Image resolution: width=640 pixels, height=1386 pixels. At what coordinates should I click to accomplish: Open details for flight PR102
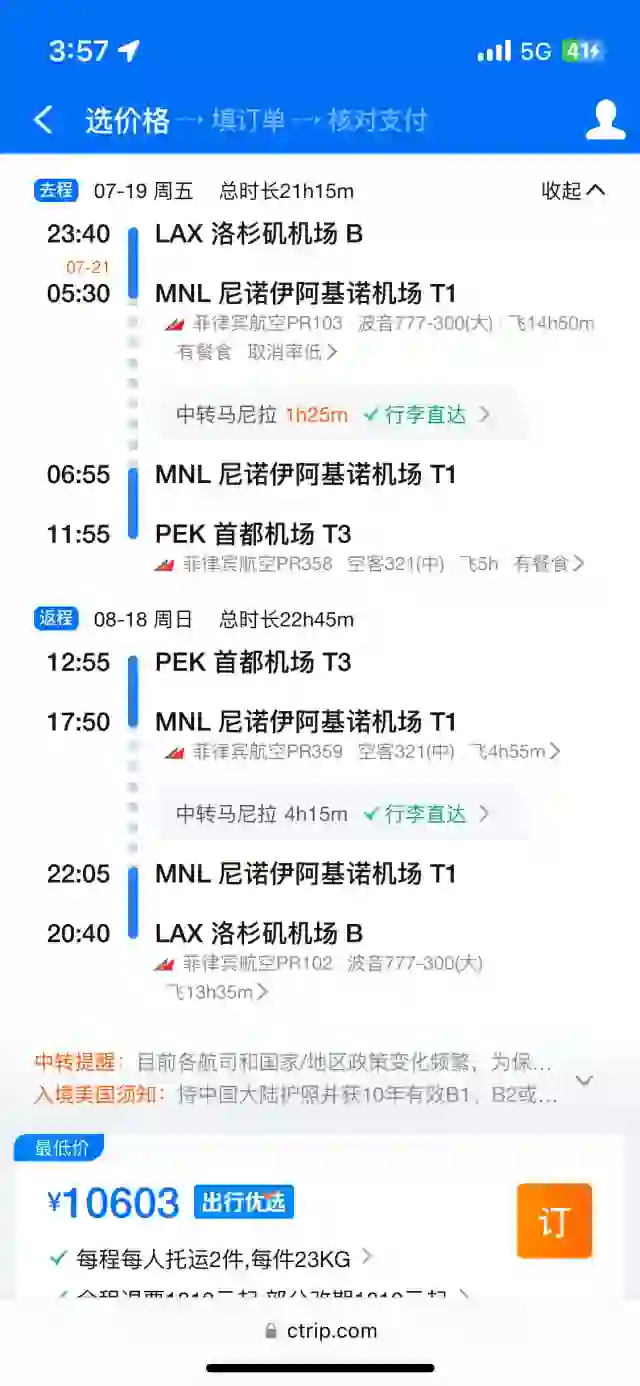pos(320,977)
